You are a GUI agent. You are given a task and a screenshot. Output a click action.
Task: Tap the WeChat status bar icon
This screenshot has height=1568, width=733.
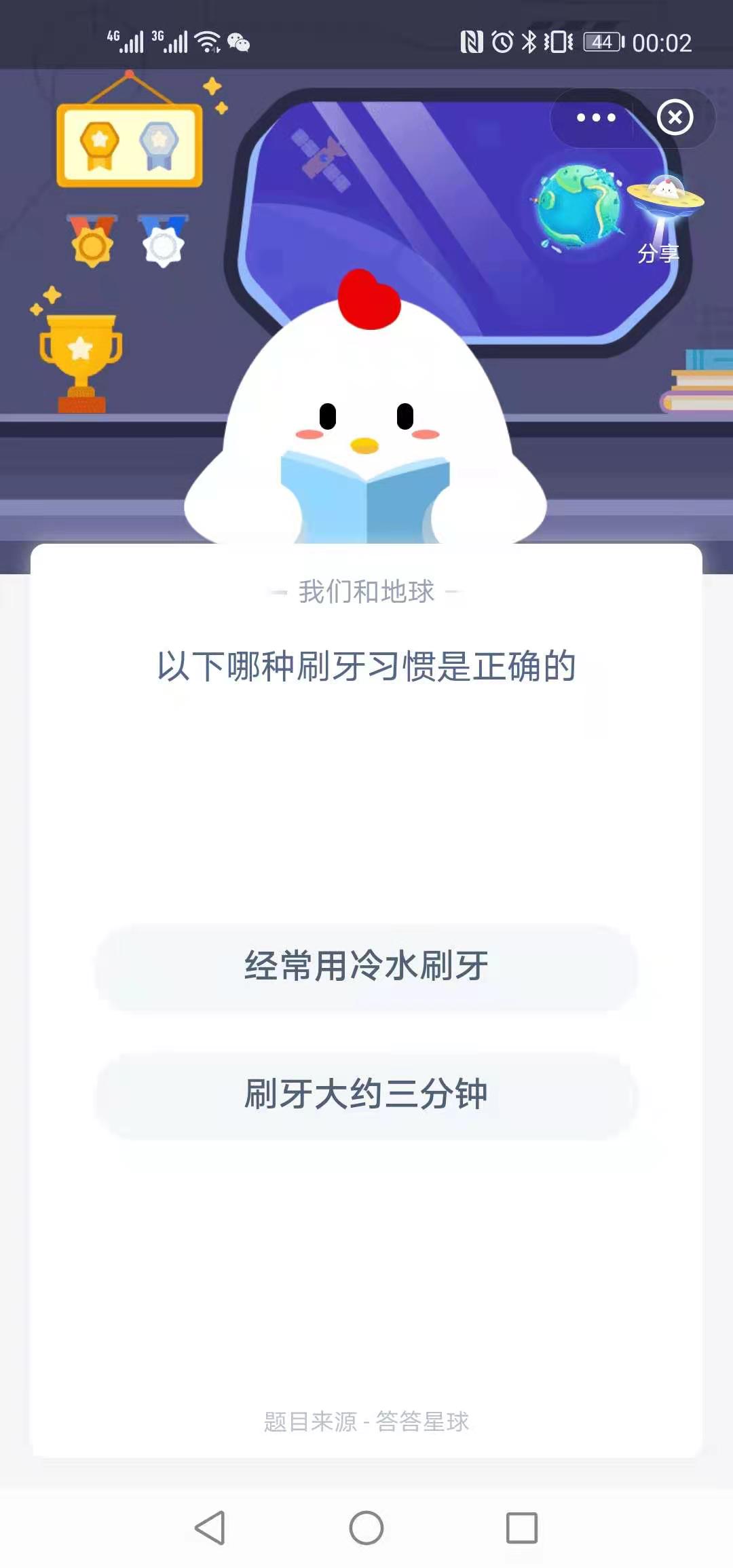click(x=239, y=42)
